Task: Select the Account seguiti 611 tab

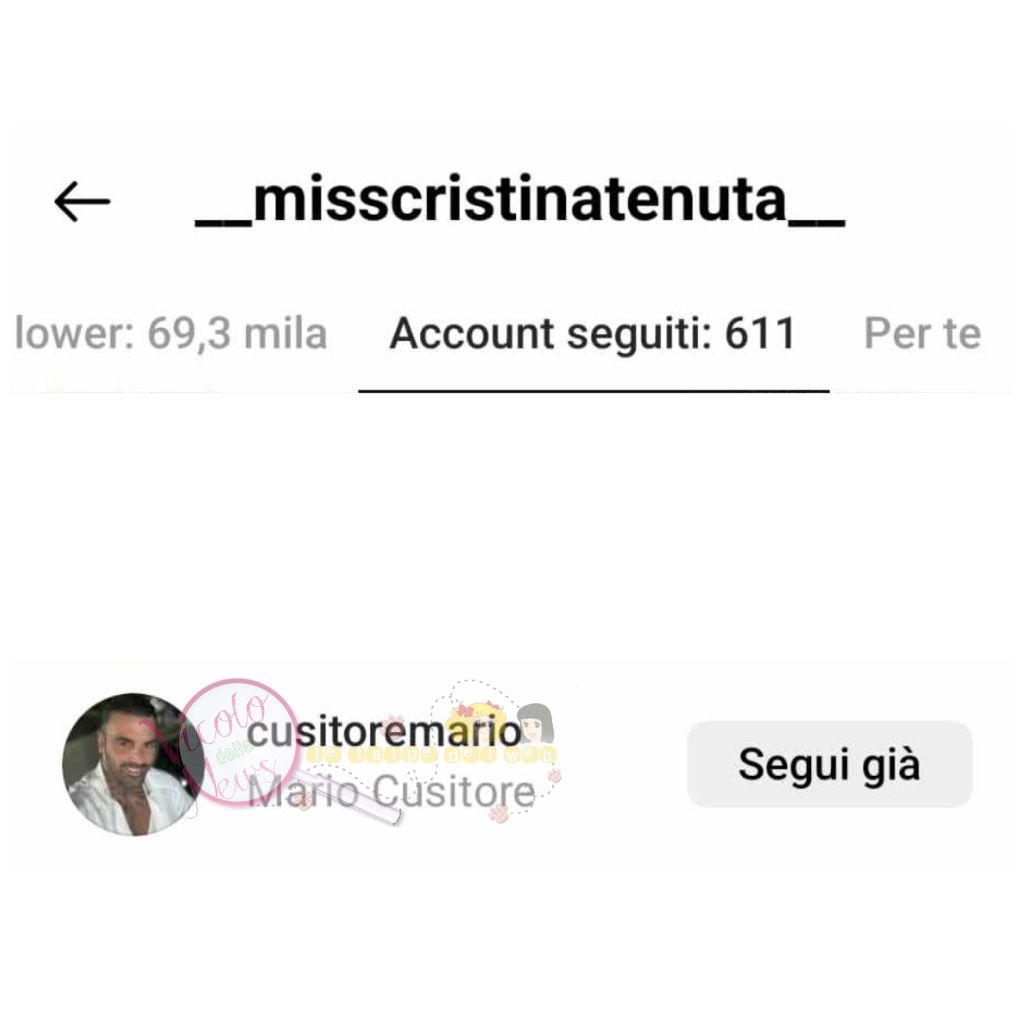Action: pos(593,334)
